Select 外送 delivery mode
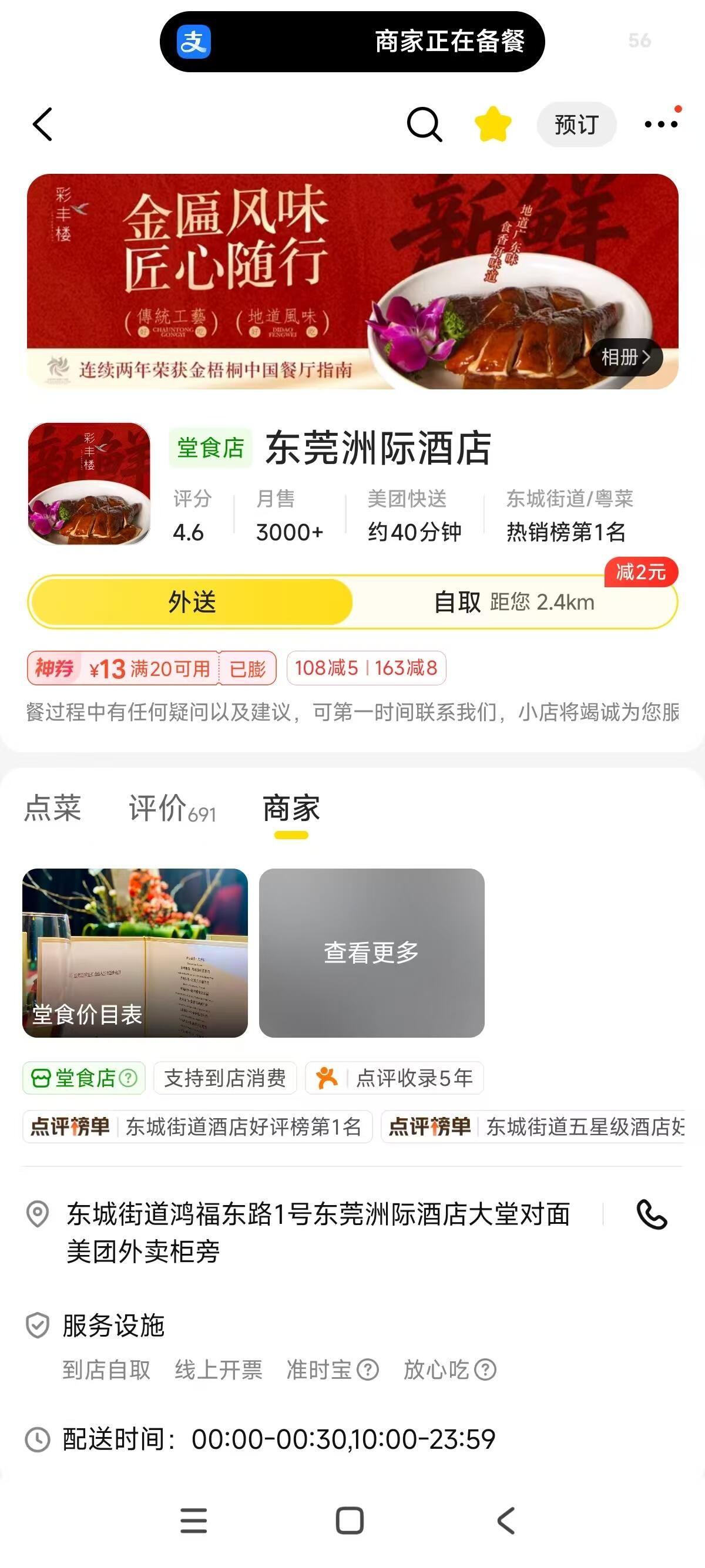The image size is (705, 1568). click(x=191, y=602)
